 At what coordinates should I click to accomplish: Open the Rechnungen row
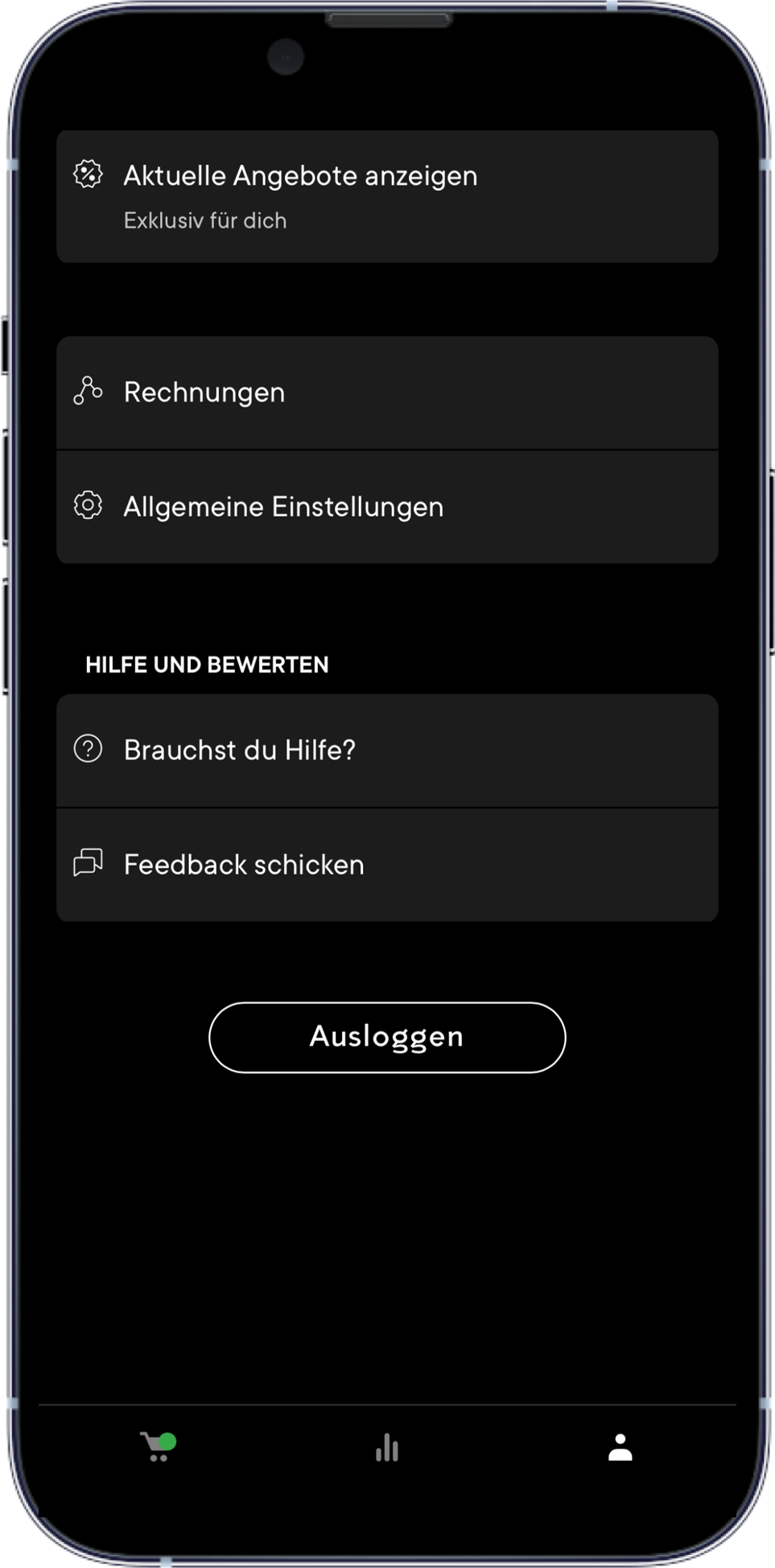coord(386,393)
